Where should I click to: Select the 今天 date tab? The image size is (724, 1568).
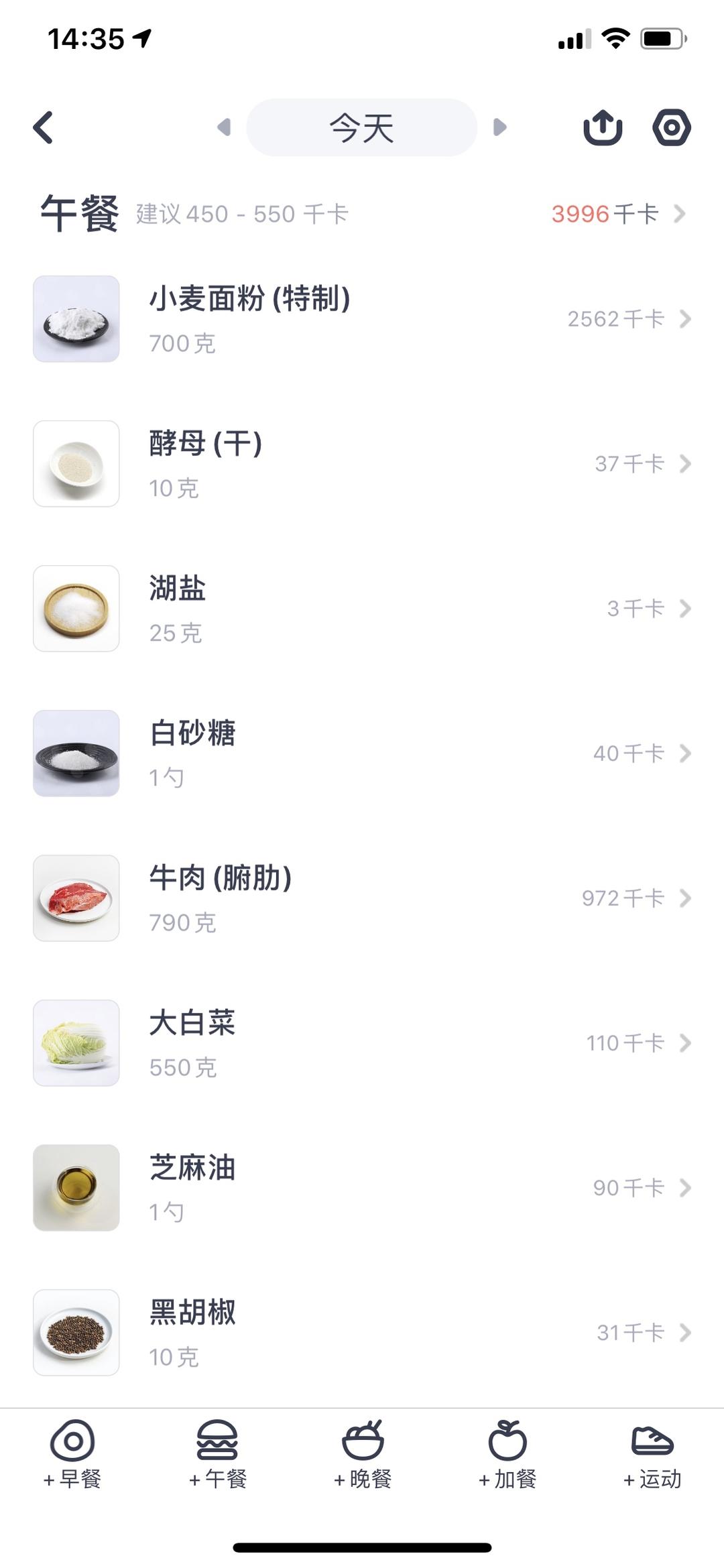[x=362, y=127]
